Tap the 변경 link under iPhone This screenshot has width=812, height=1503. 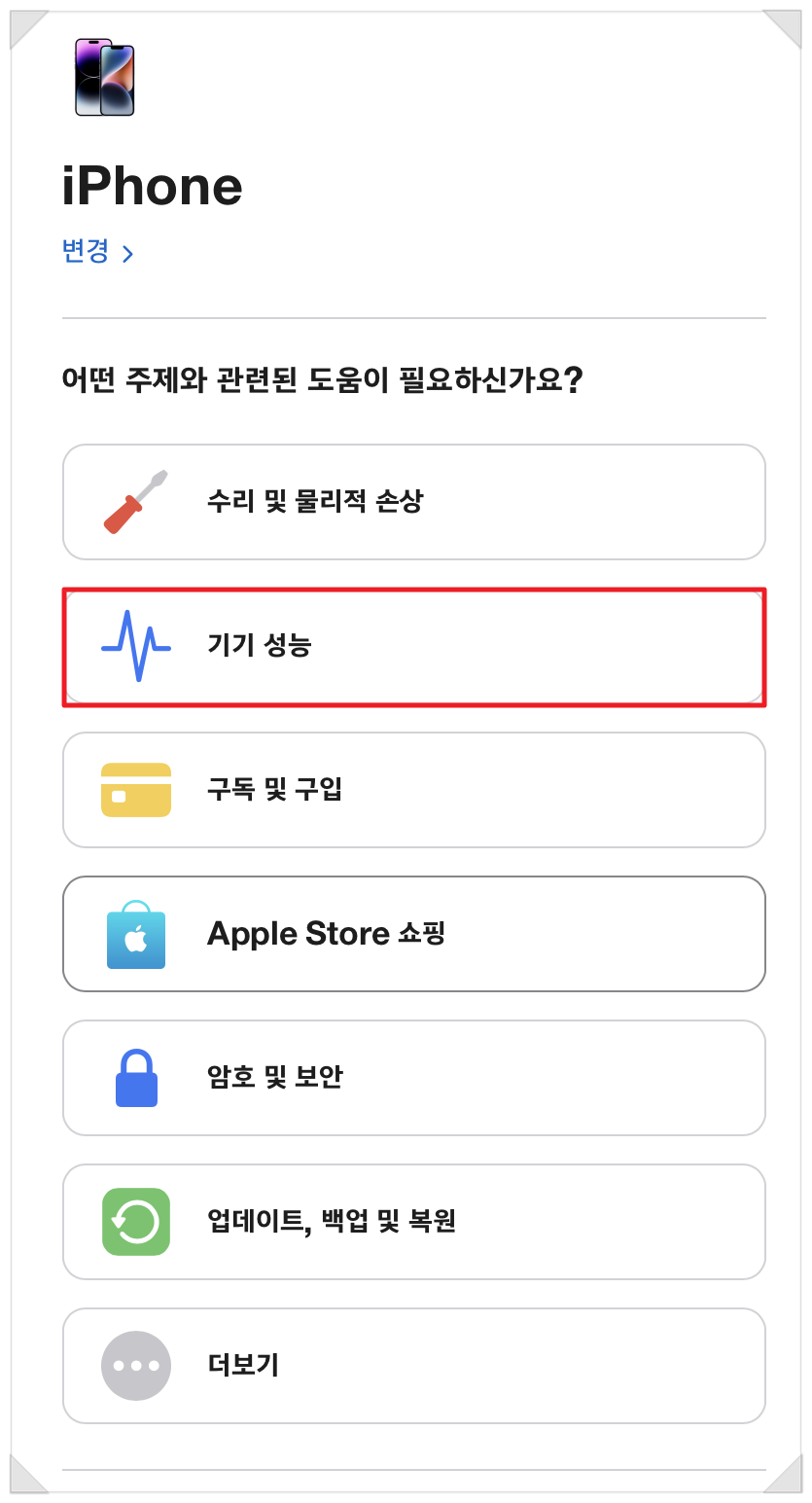(x=97, y=252)
